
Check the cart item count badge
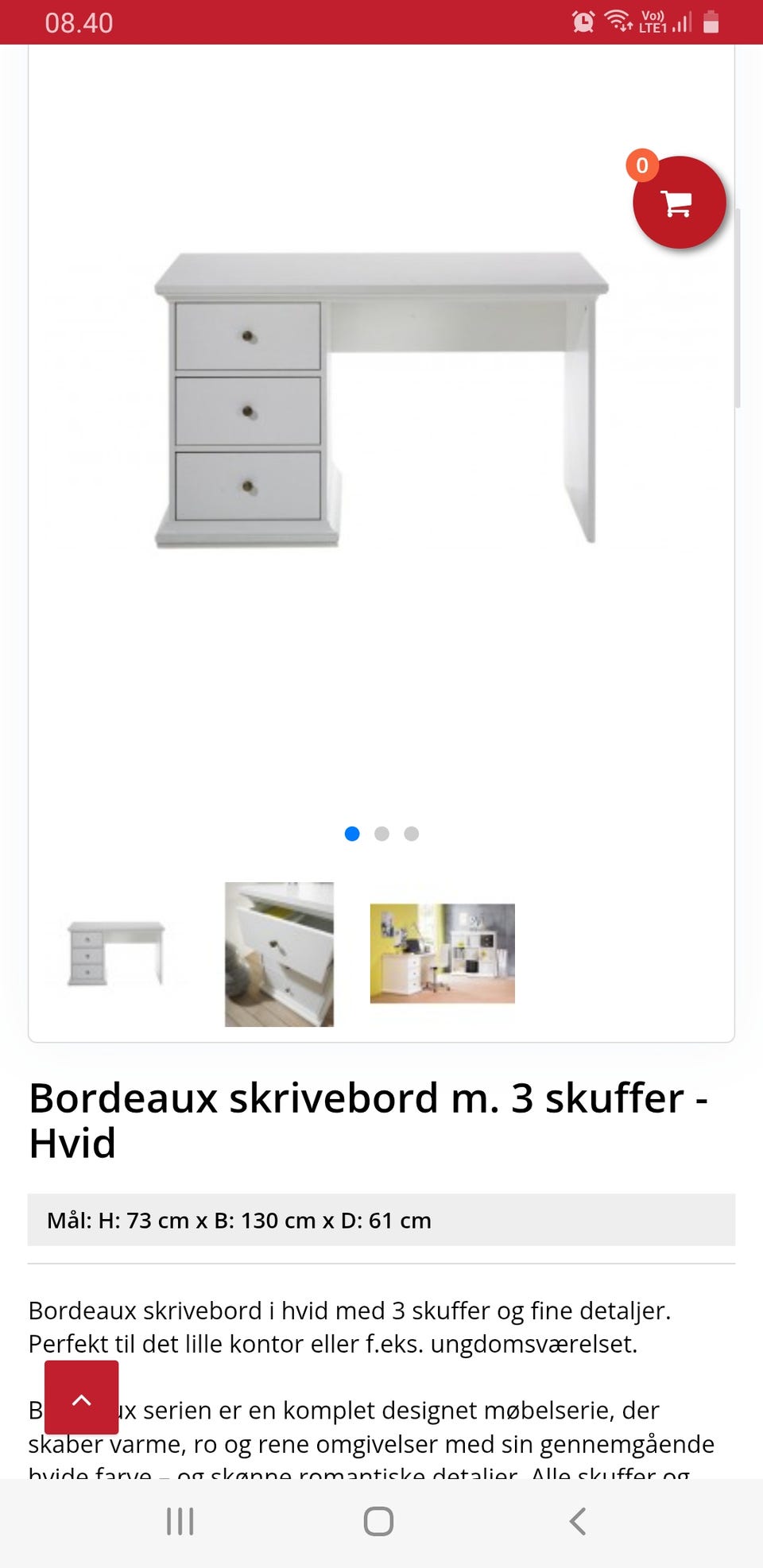[x=641, y=167]
